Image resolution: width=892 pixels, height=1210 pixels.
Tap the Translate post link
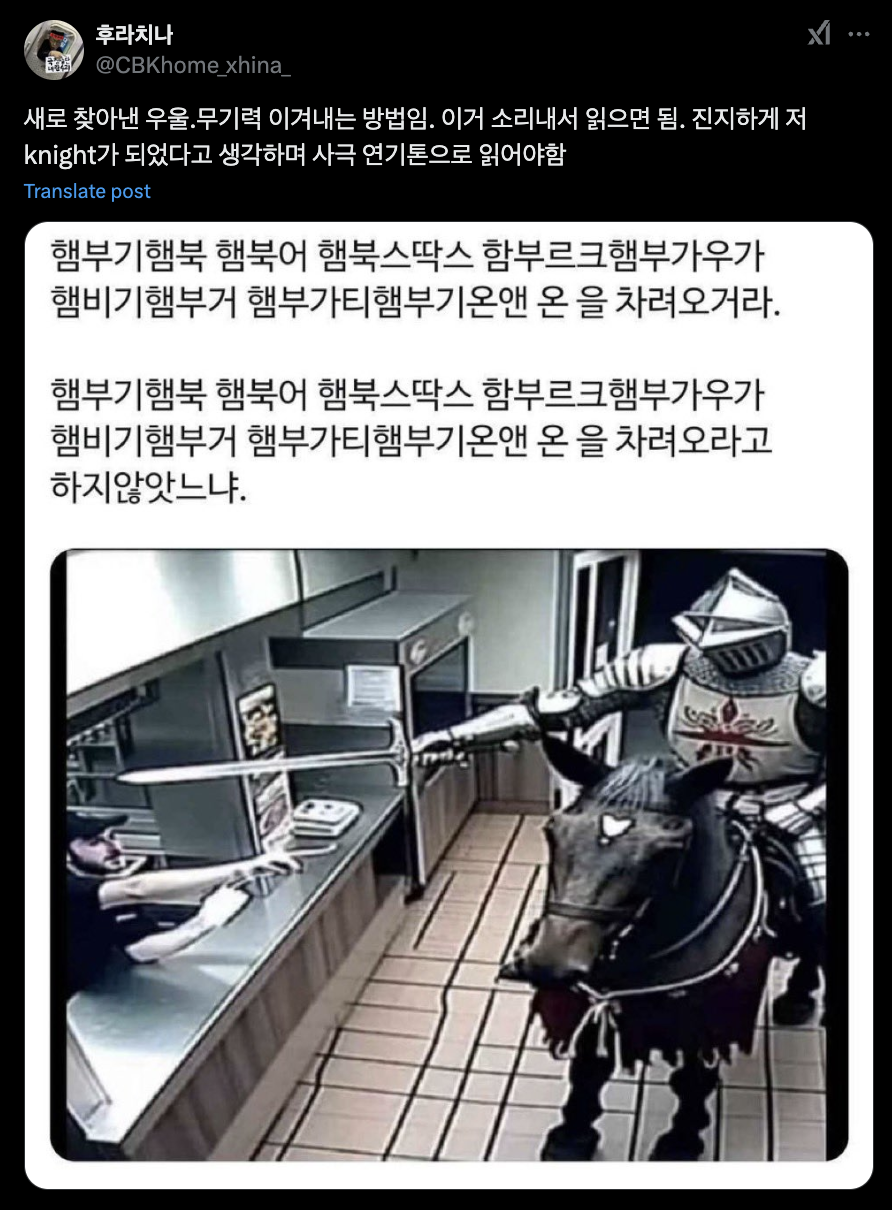coord(87,191)
